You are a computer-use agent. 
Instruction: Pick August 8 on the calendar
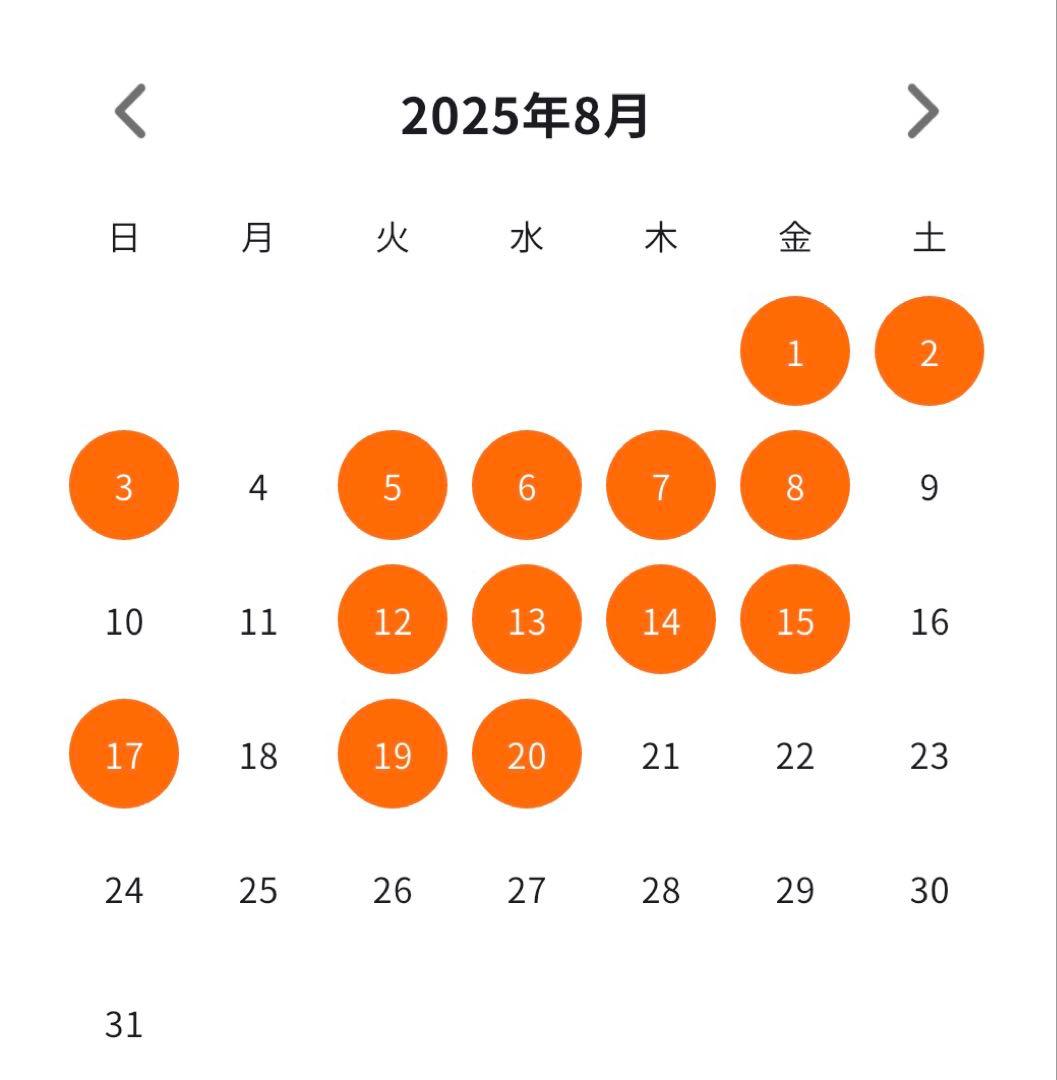[x=794, y=486]
